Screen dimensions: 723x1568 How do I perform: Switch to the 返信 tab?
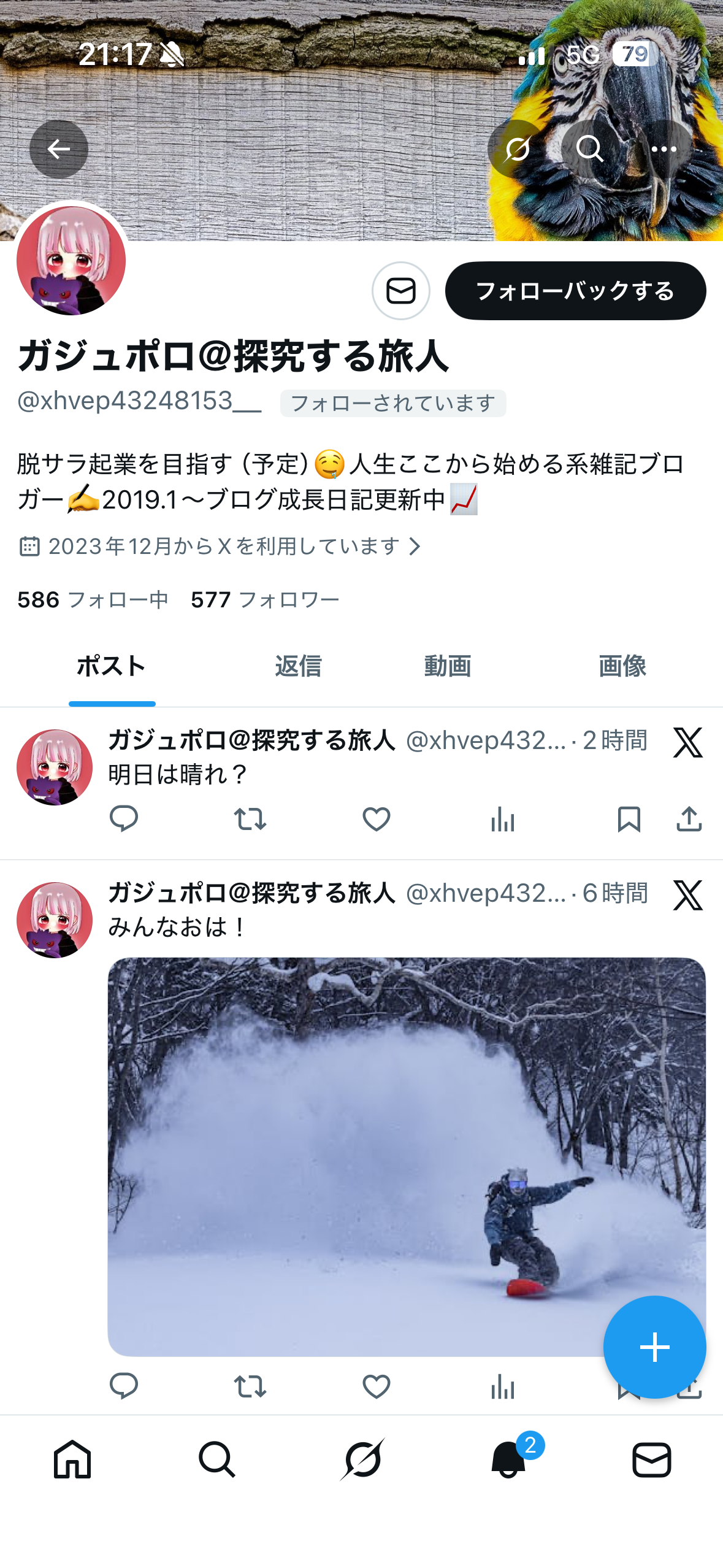(298, 666)
